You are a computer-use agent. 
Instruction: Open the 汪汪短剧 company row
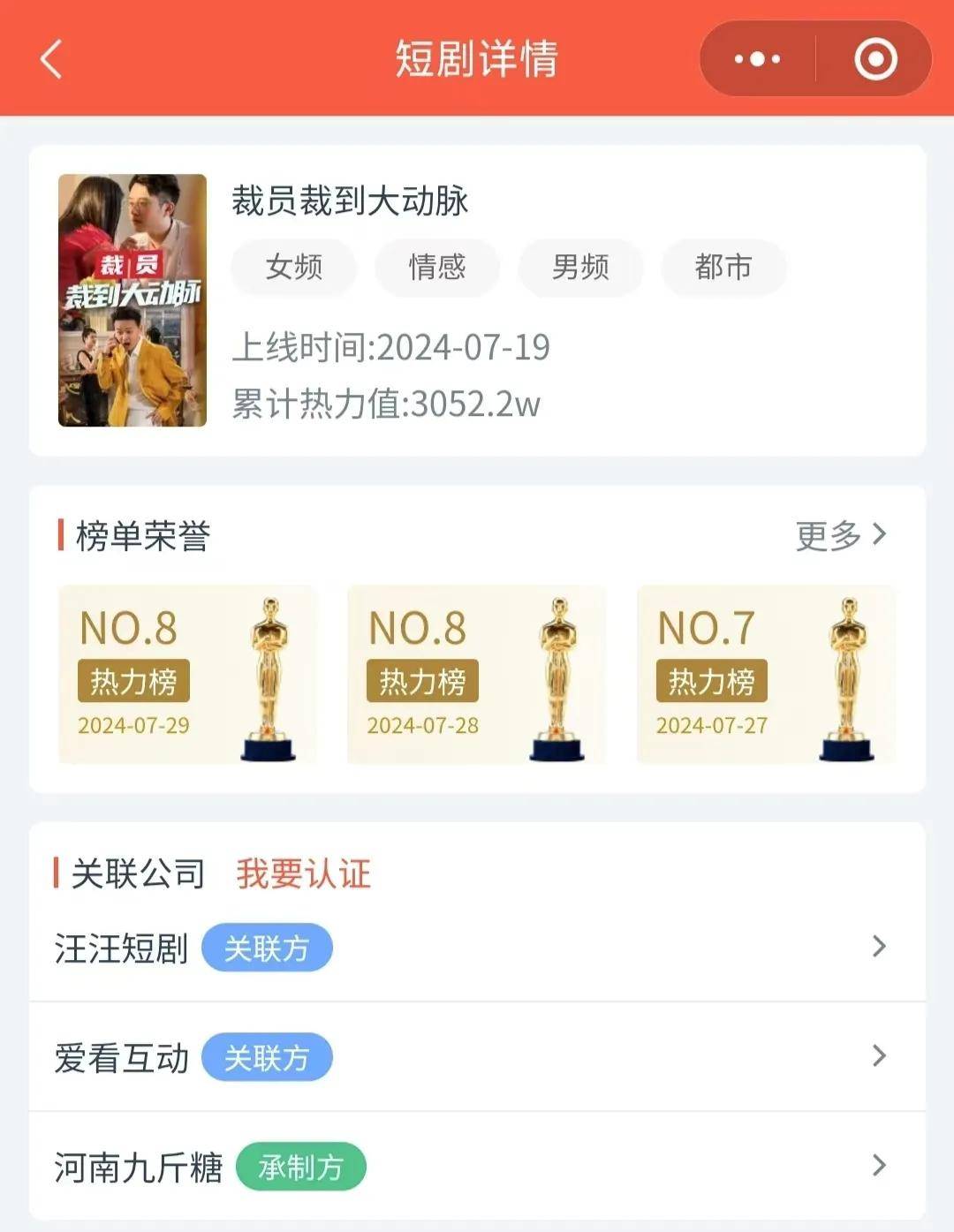[x=477, y=948]
